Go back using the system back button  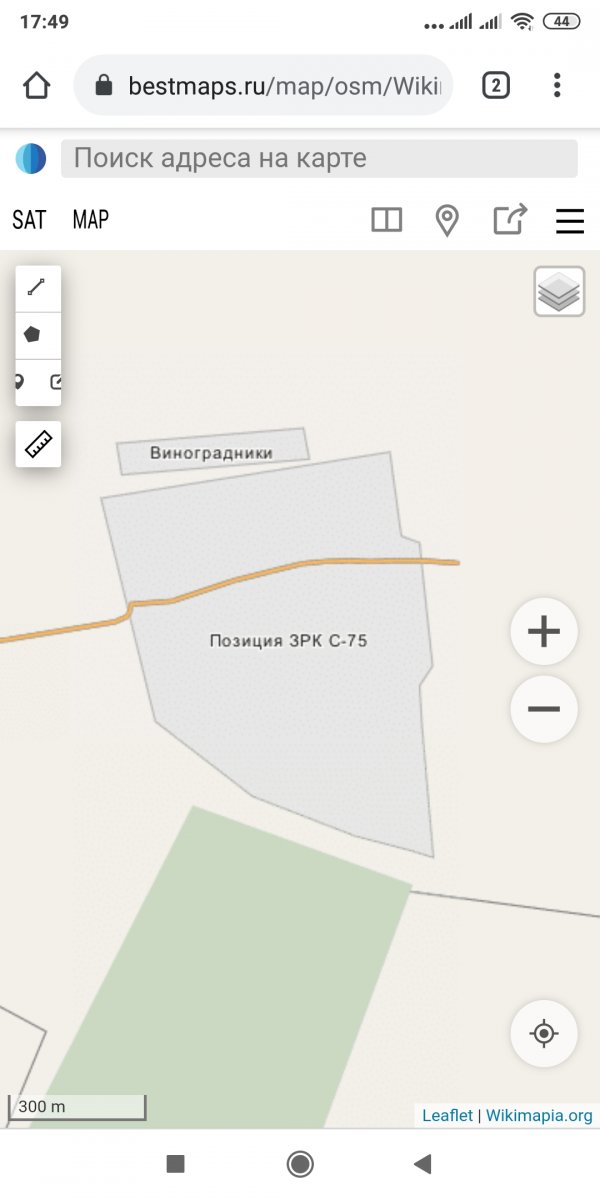(x=422, y=1163)
